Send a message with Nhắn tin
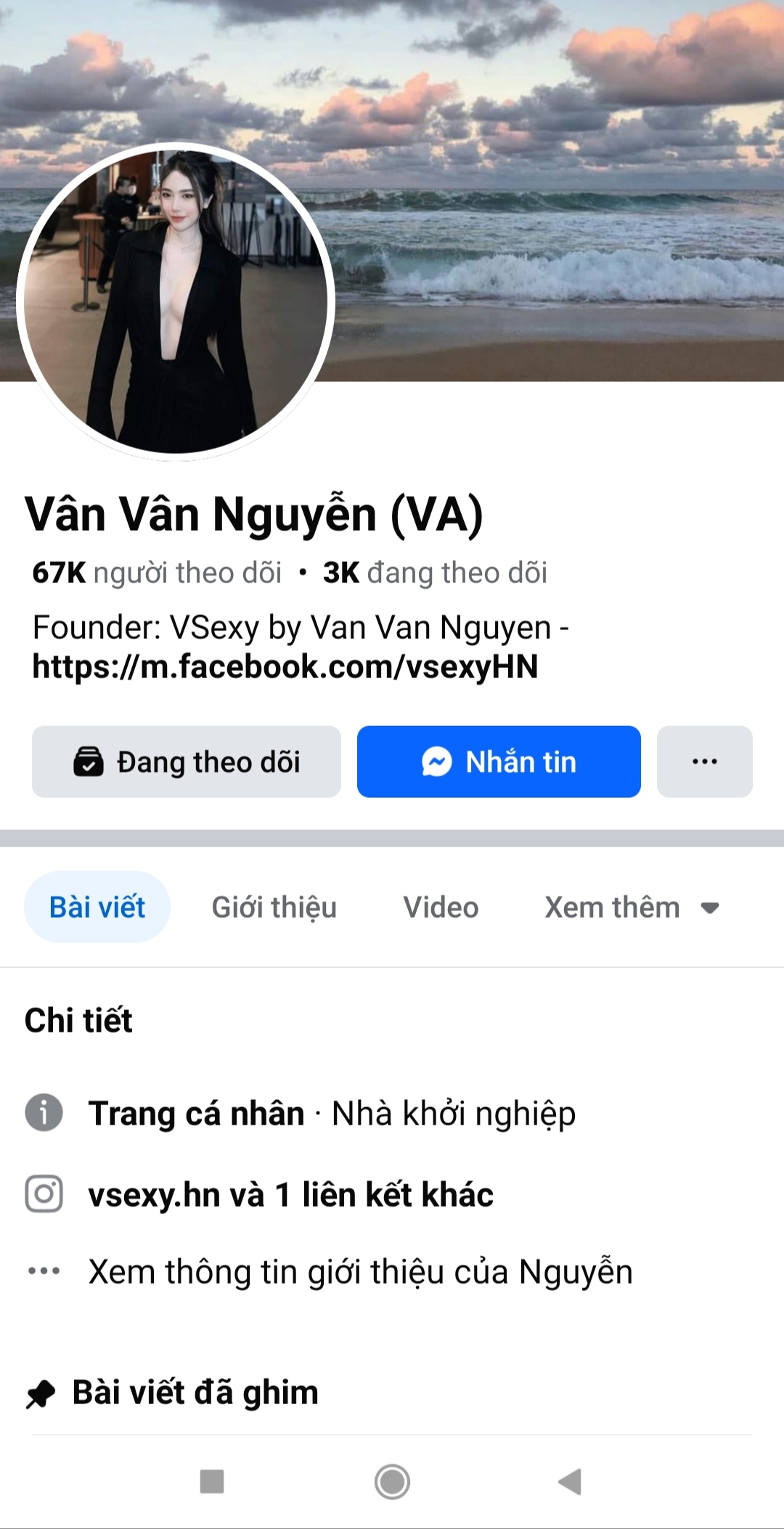 pyautogui.click(x=499, y=762)
